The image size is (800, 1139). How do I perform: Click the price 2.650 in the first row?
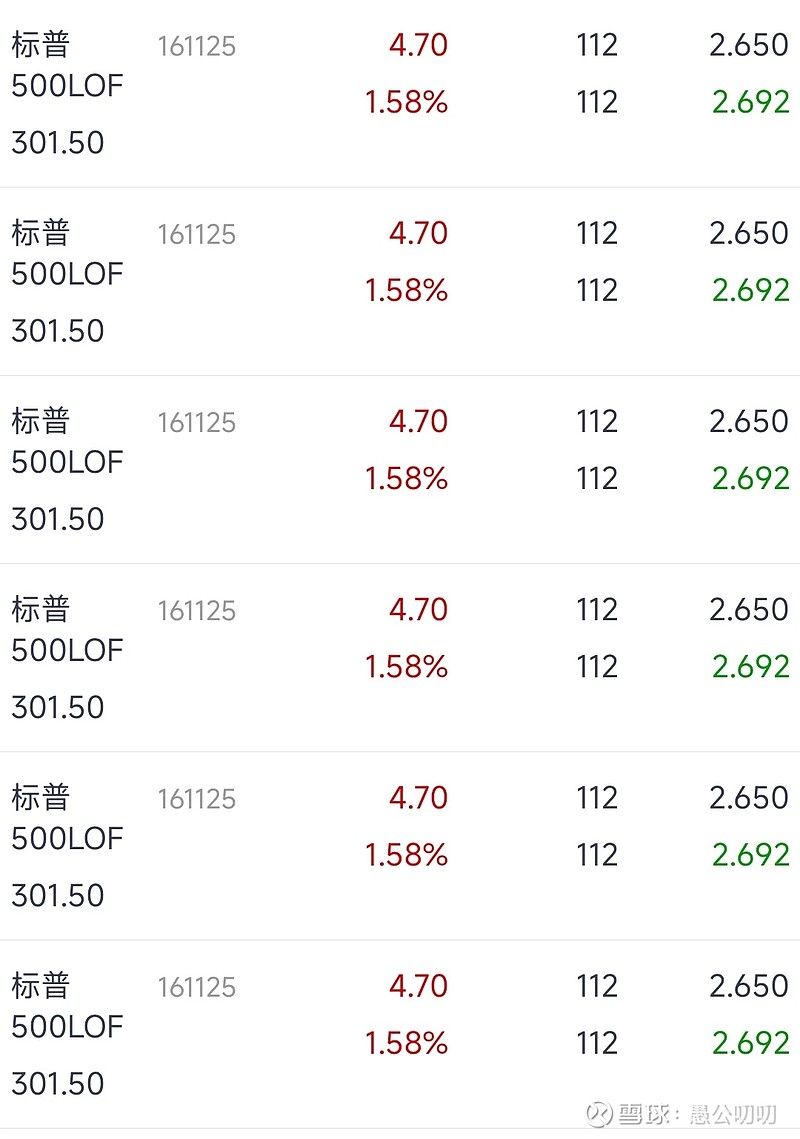pos(749,46)
